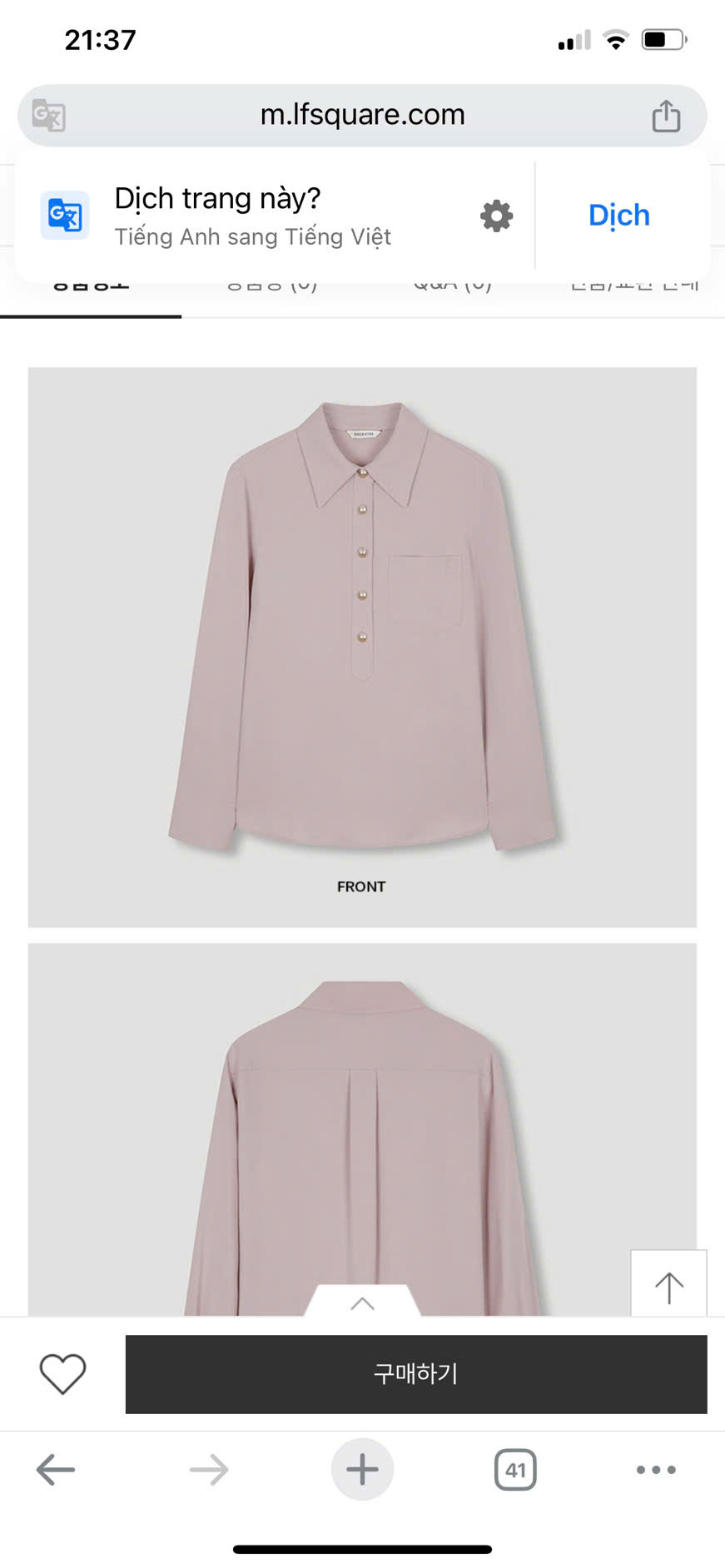
Task: Open the m.lfsquare.com address field
Action: pyautogui.click(x=362, y=115)
